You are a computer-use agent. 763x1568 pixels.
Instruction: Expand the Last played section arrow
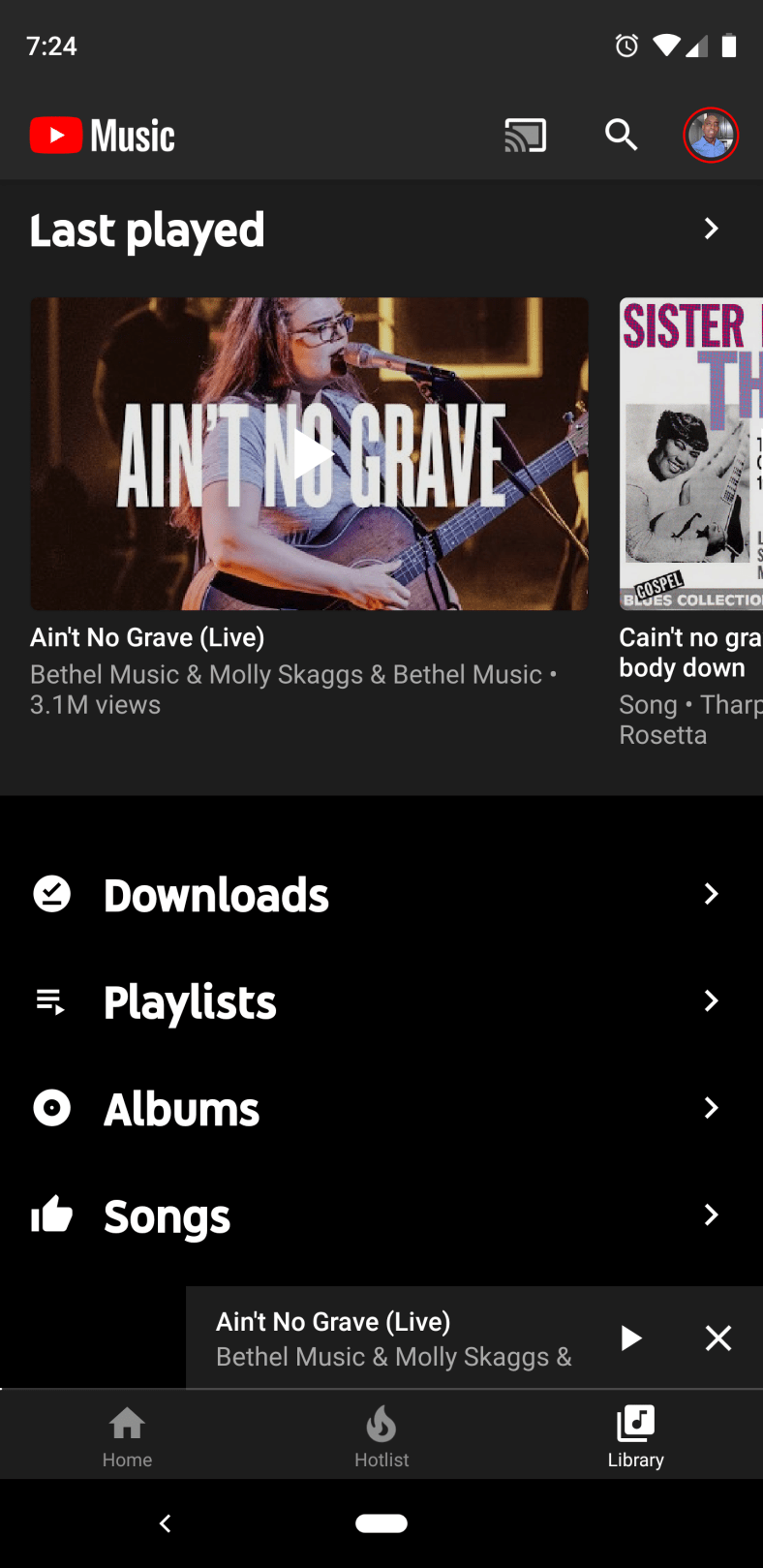tap(711, 229)
